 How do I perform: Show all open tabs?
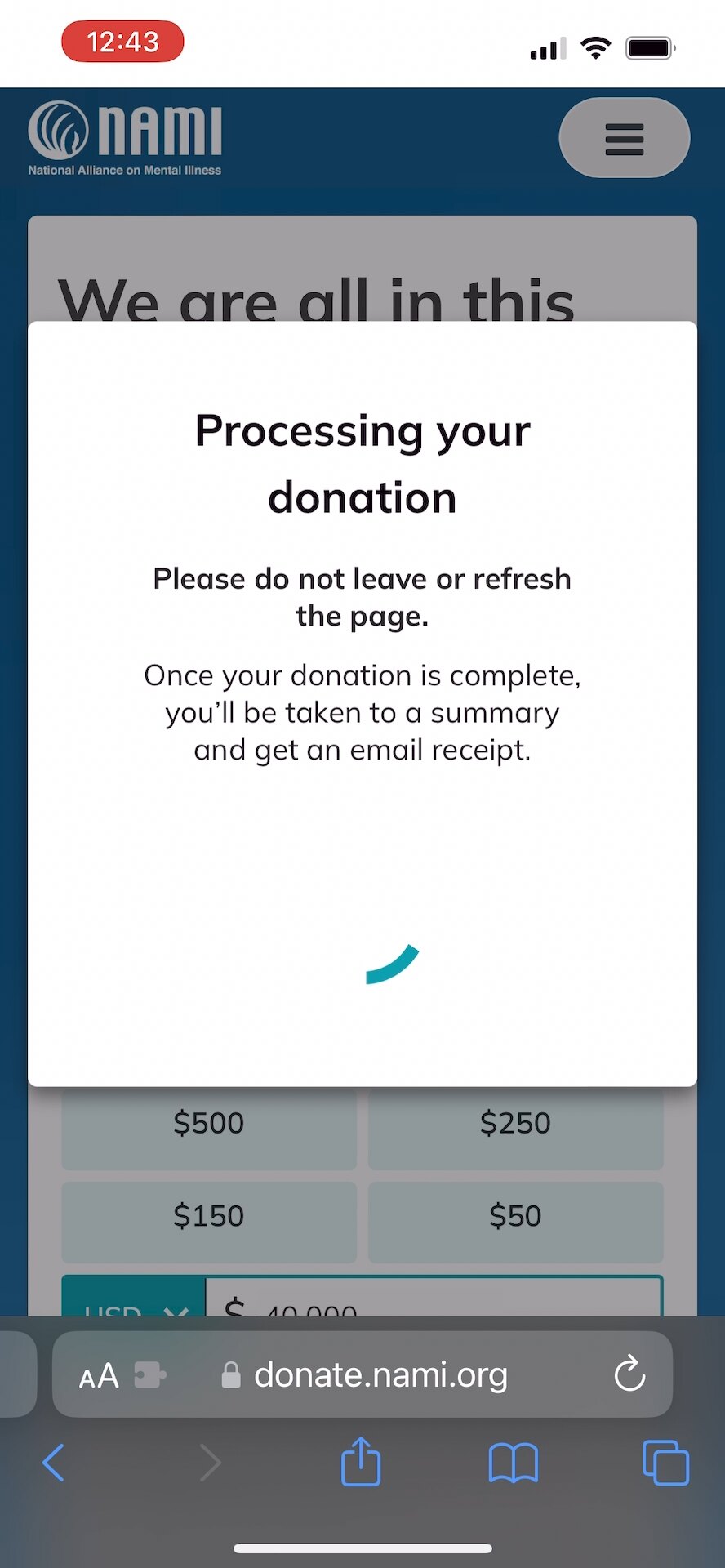[x=665, y=1463]
